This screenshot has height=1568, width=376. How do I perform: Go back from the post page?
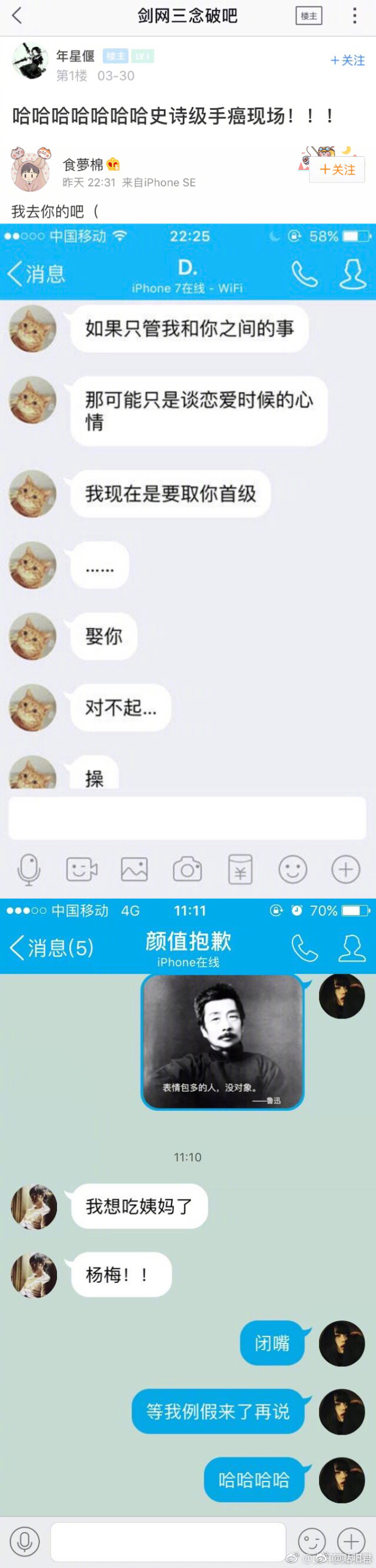click(x=16, y=16)
